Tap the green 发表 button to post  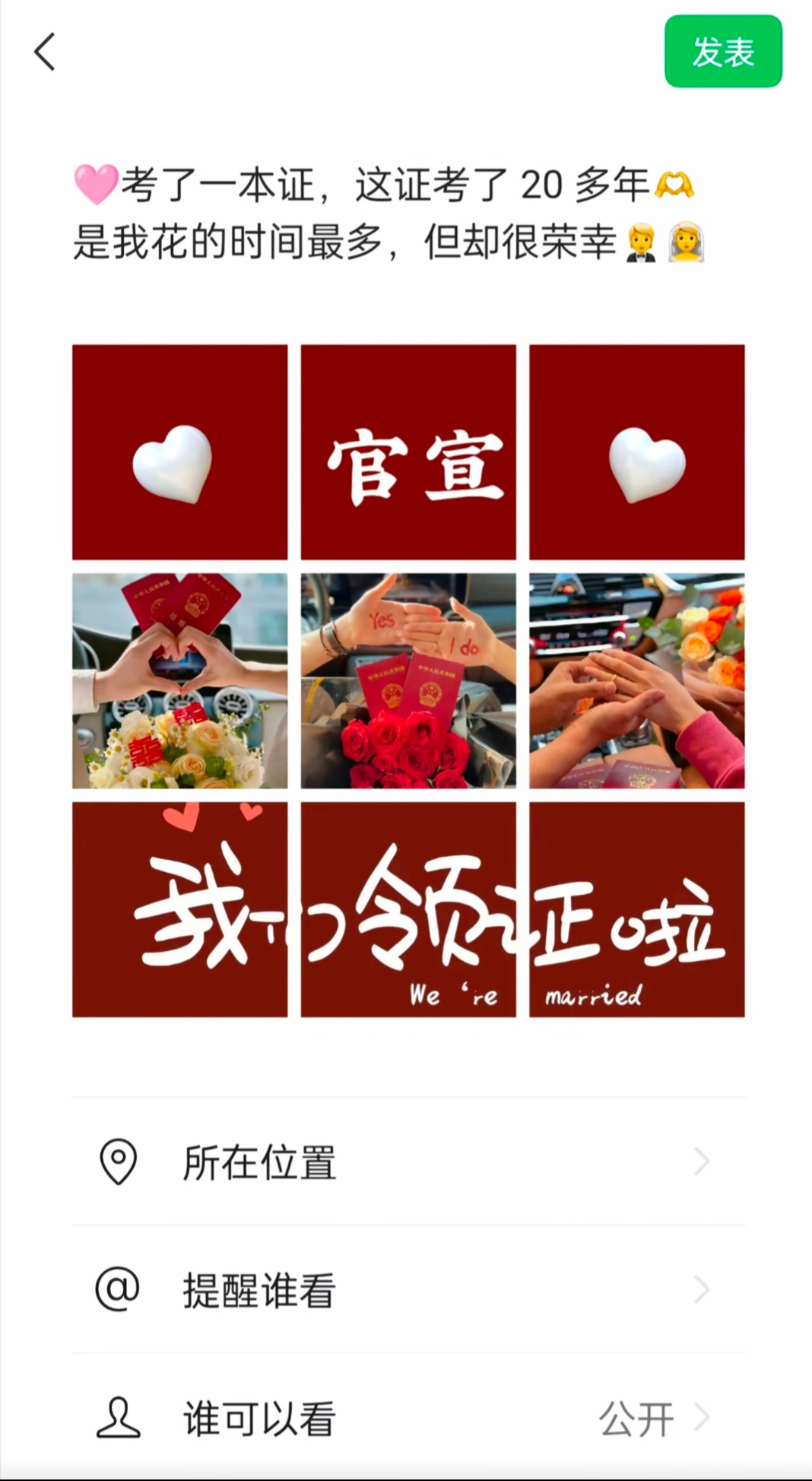click(723, 52)
